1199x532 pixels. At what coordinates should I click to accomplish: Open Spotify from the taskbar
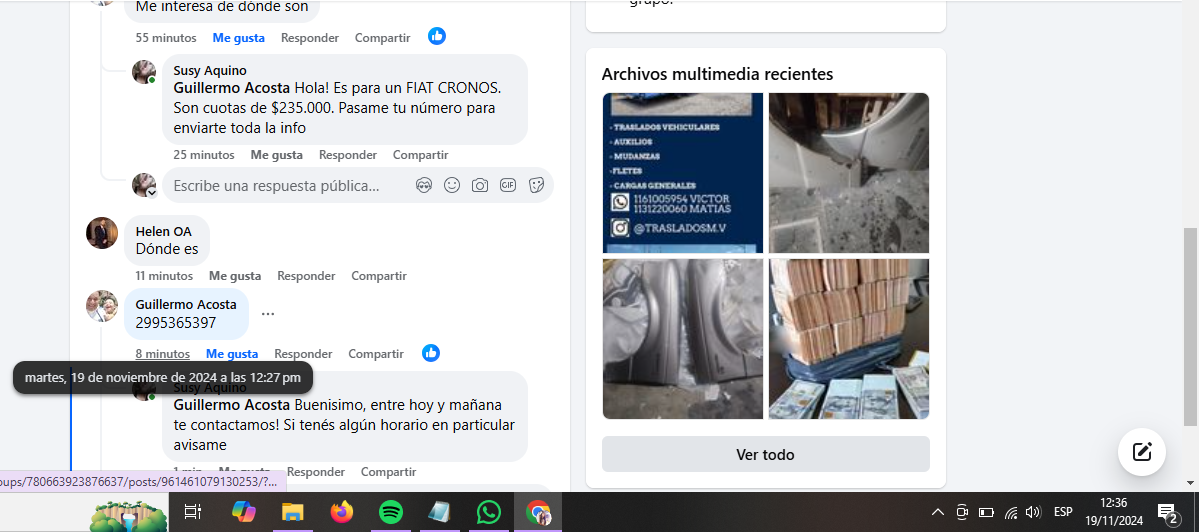391,513
